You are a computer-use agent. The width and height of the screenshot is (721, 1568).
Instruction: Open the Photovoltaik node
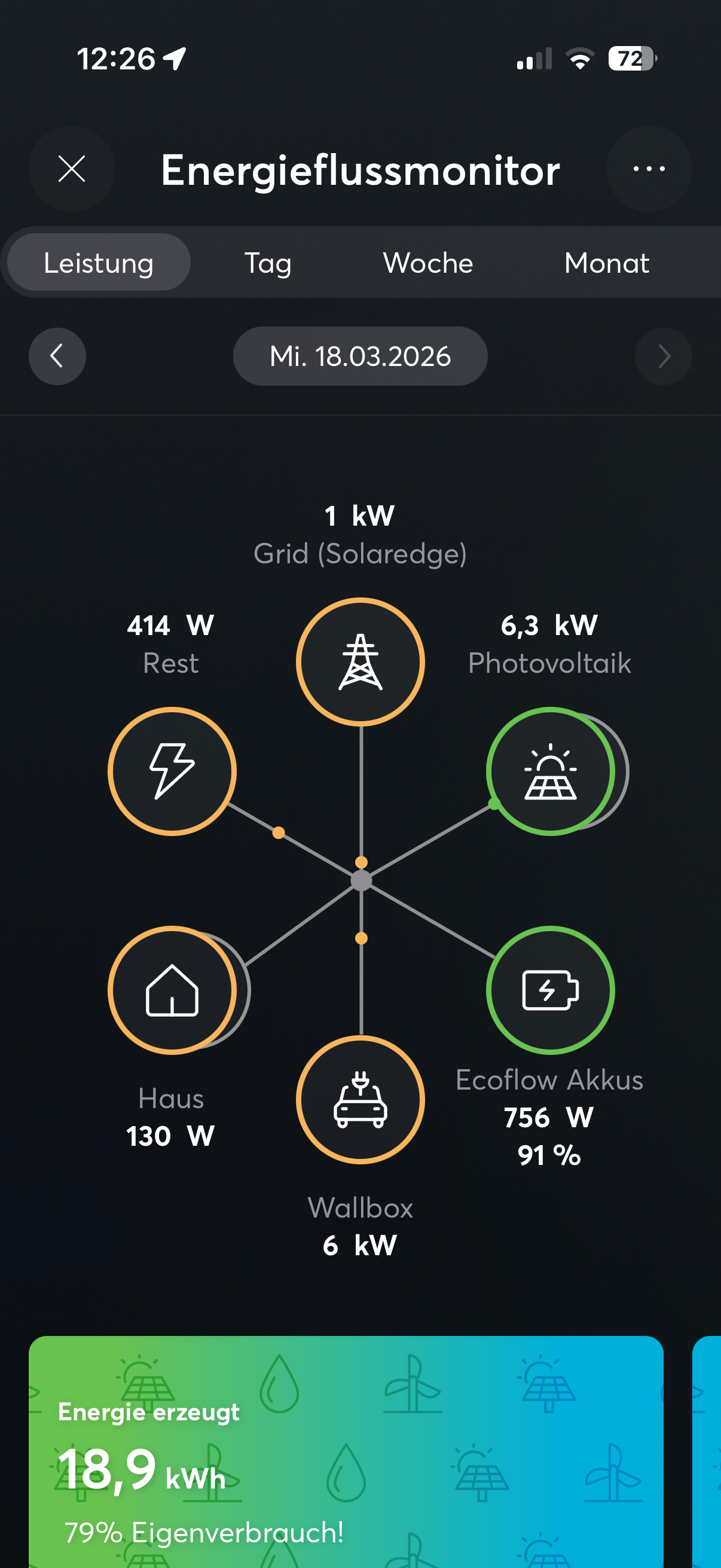click(x=551, y=771)
